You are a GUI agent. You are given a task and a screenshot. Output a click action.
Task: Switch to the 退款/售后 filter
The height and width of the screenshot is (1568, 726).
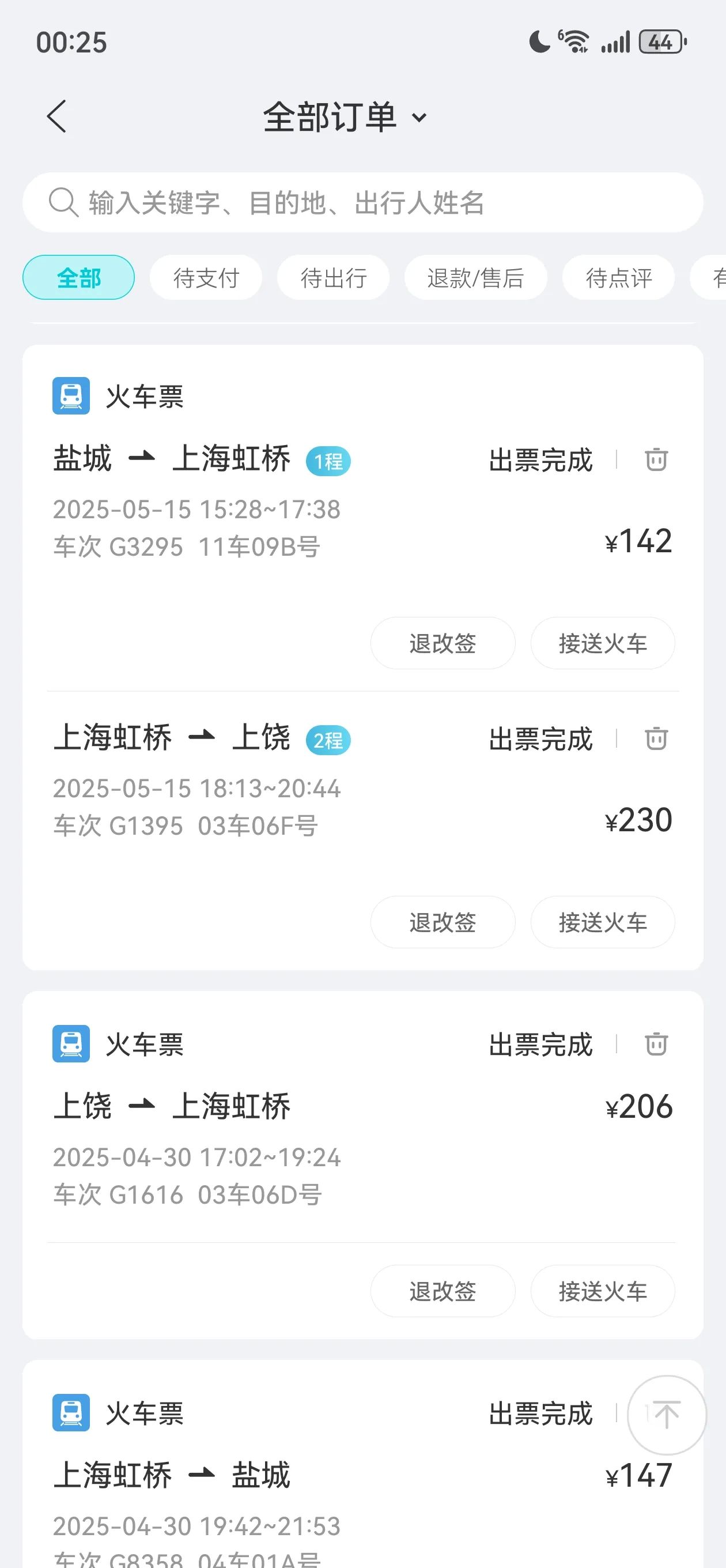point(475,277)
